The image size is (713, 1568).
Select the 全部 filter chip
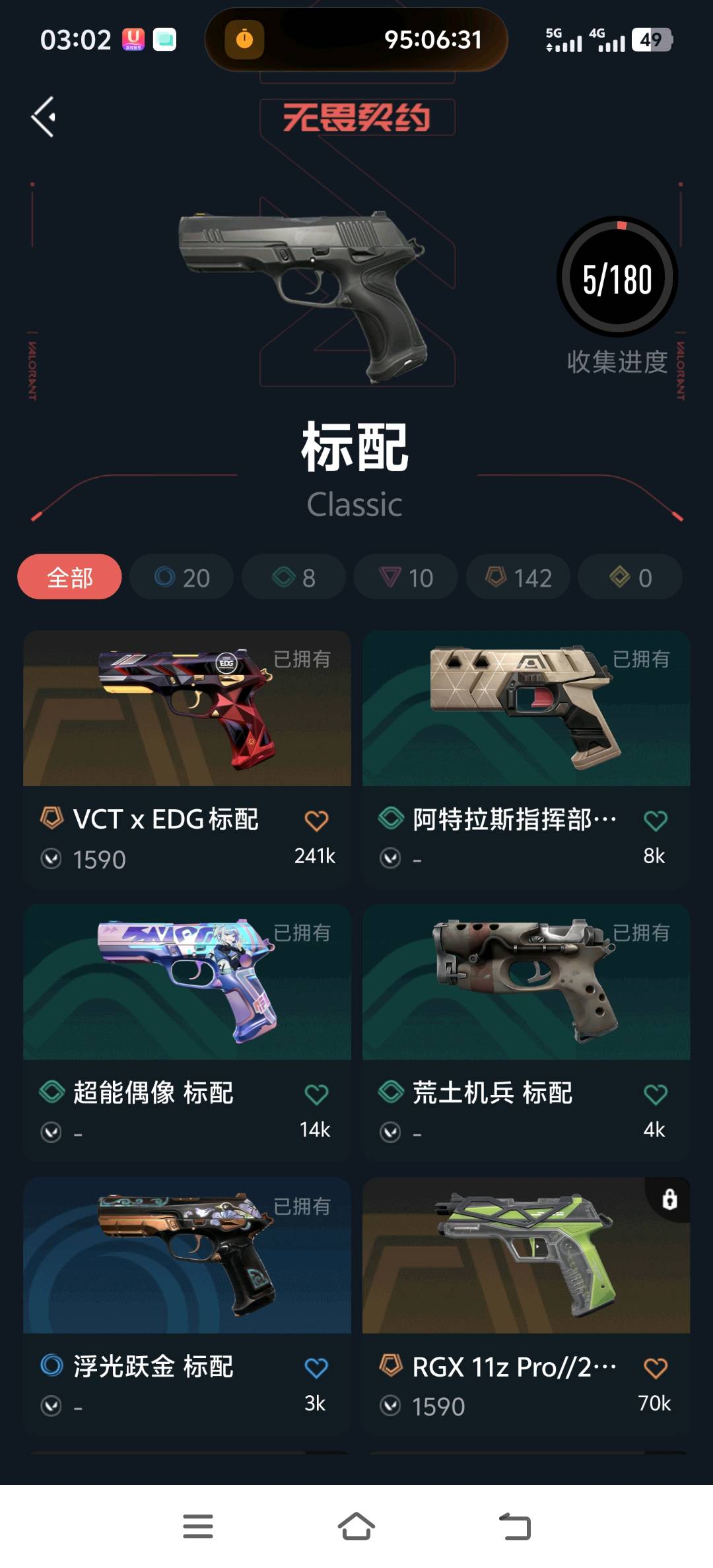tap(69, 577)
